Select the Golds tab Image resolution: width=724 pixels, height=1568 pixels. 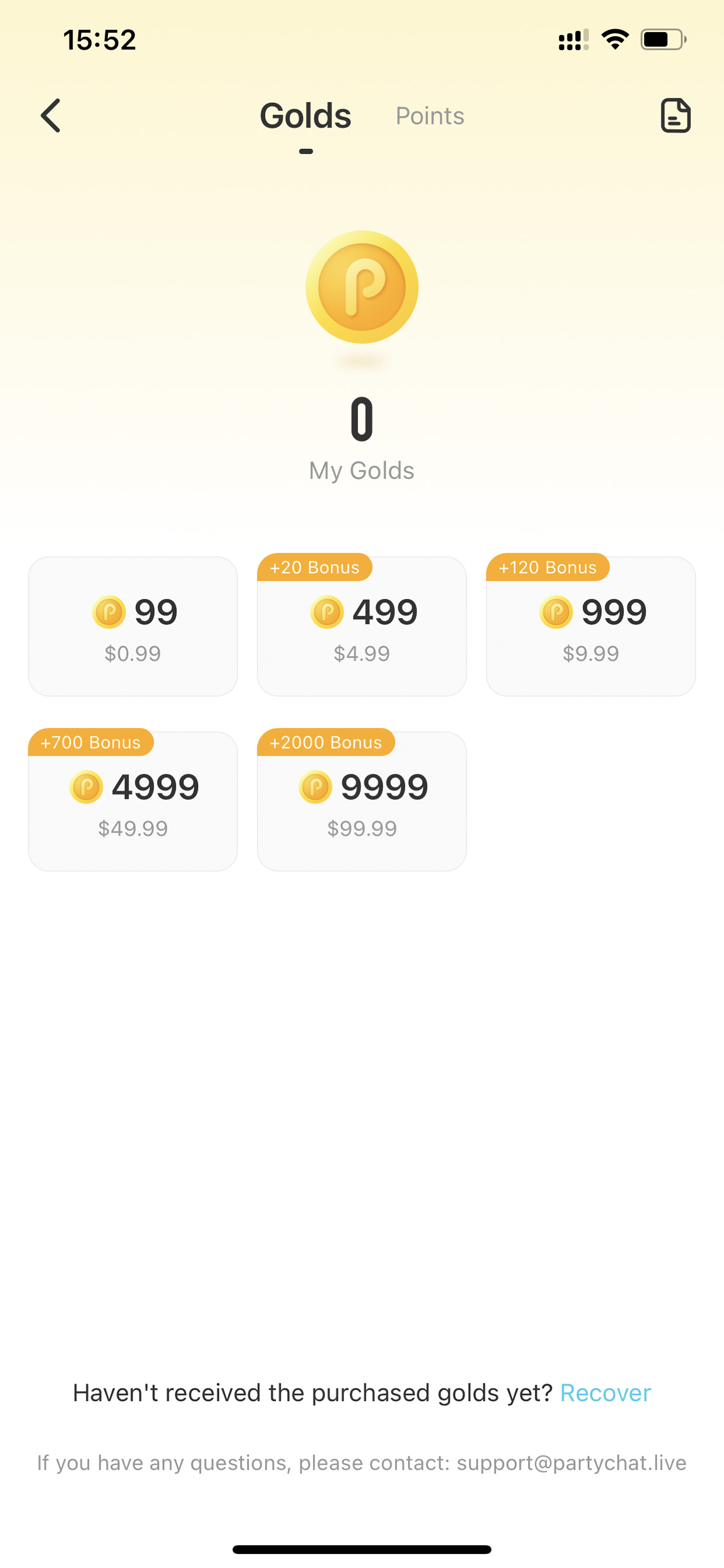coord(305,116)
